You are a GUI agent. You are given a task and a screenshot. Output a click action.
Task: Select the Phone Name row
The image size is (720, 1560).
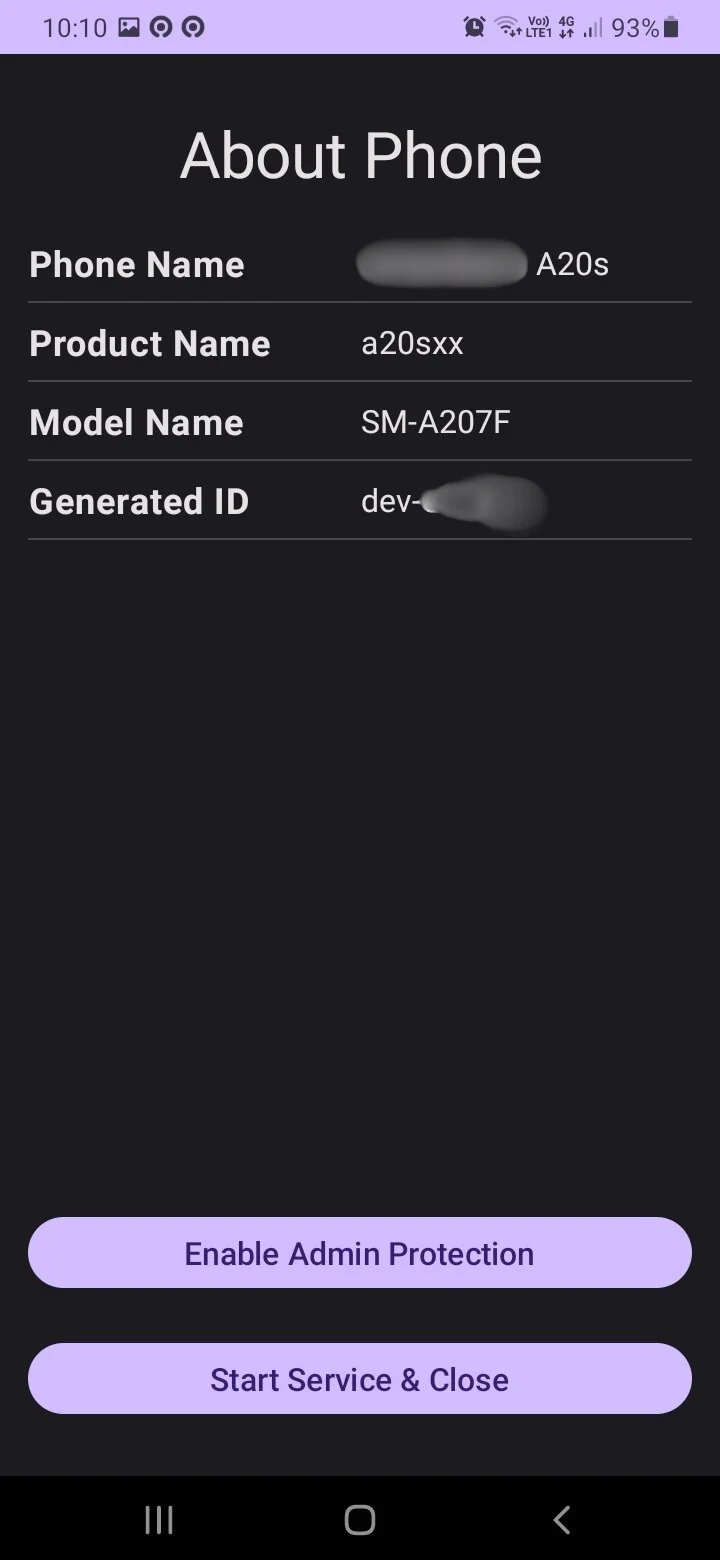coord(360,264)
